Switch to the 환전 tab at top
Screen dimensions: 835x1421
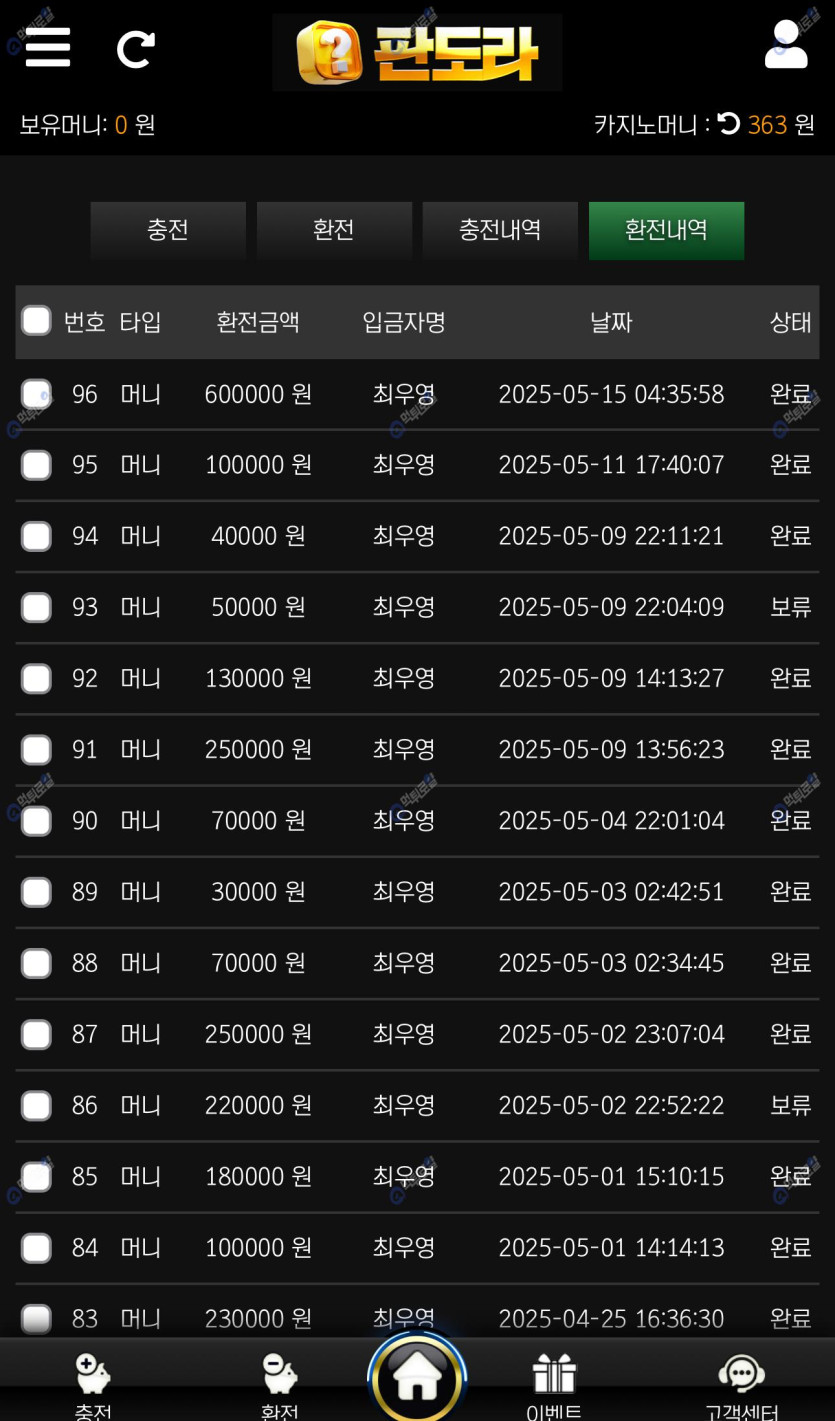click(x=334, y=230)
